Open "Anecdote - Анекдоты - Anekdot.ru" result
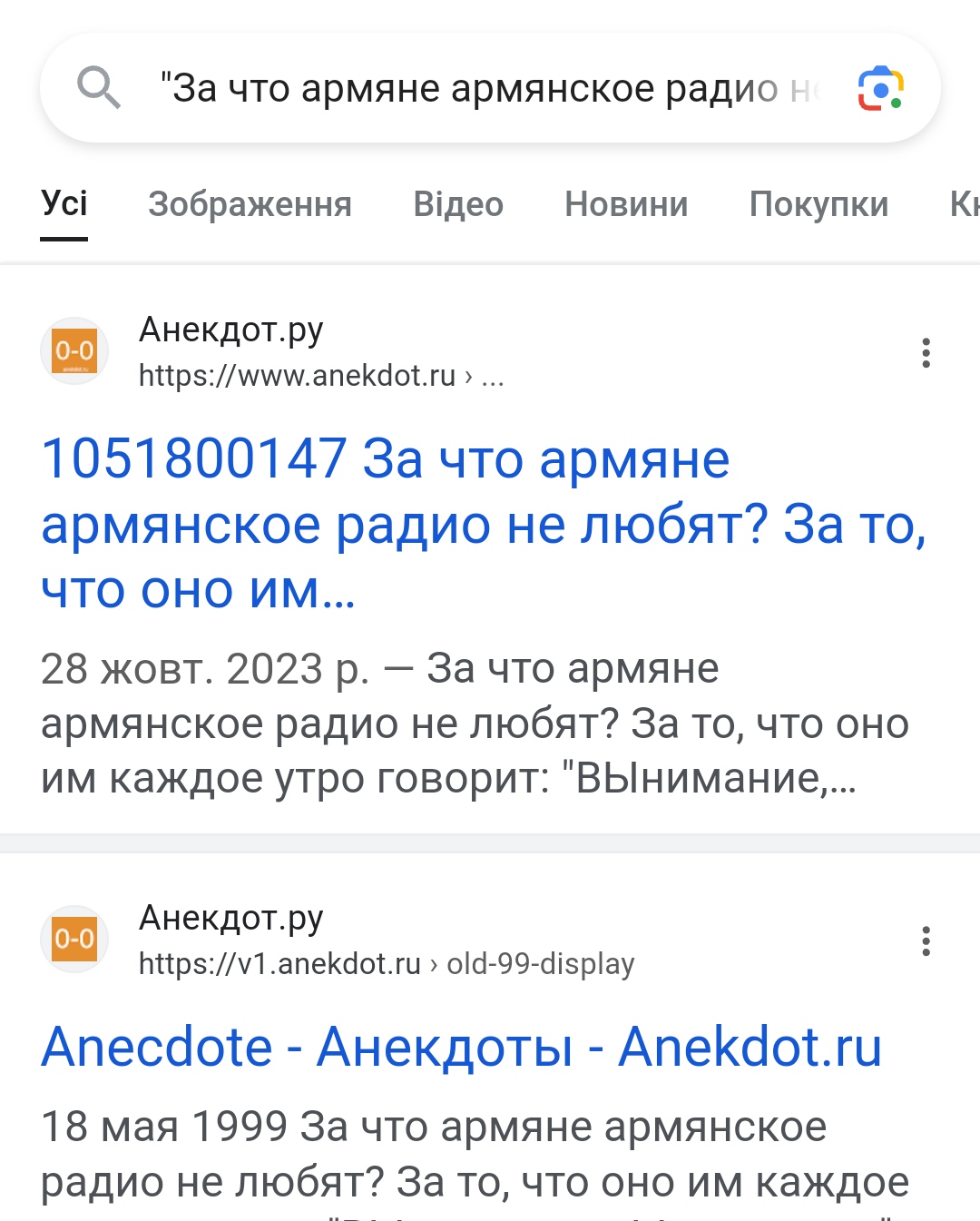The height and width of the screenshot is (1221, 980). [x=461, y=1047]
